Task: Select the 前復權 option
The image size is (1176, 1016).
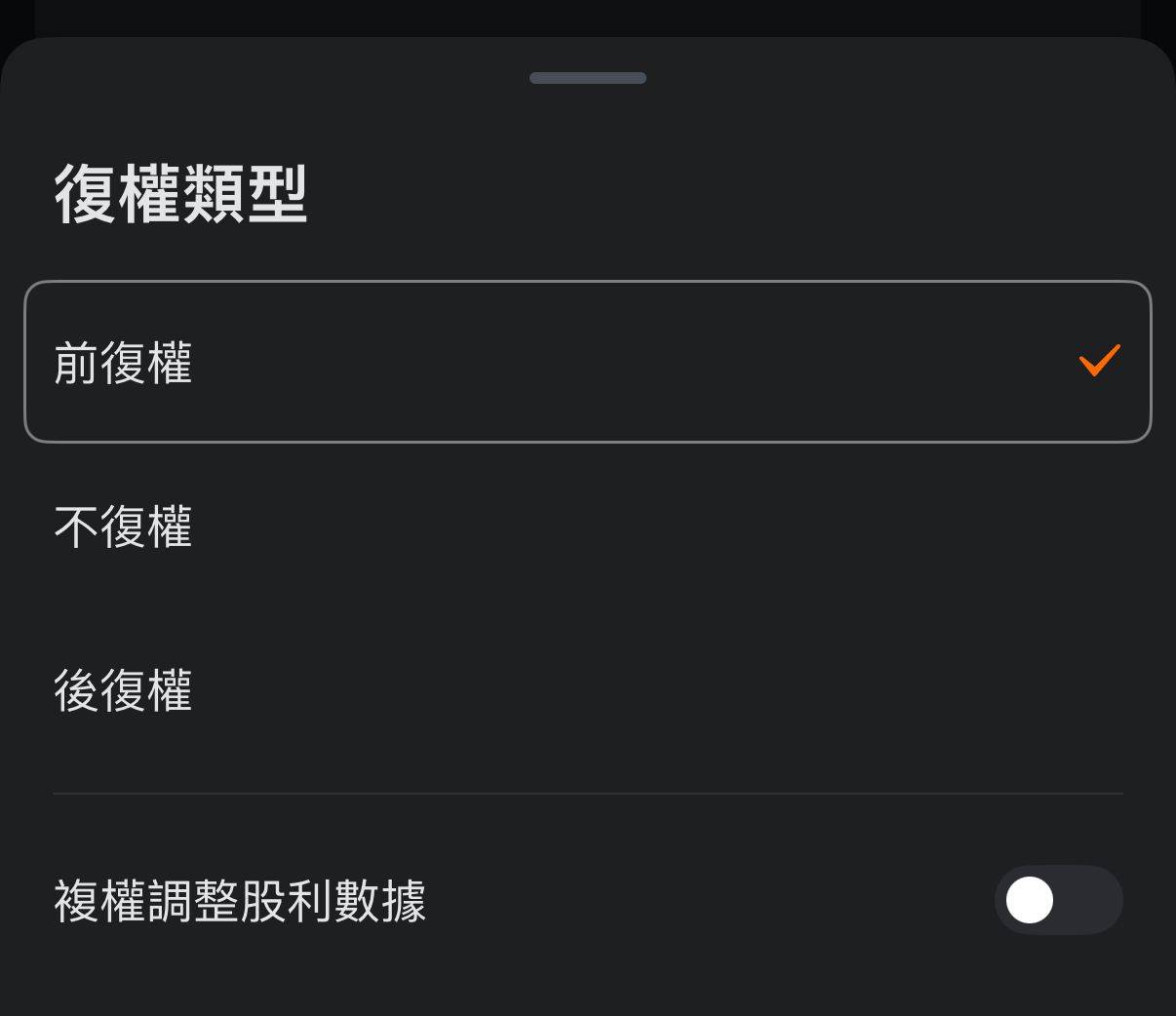Action: pos(588,362)
